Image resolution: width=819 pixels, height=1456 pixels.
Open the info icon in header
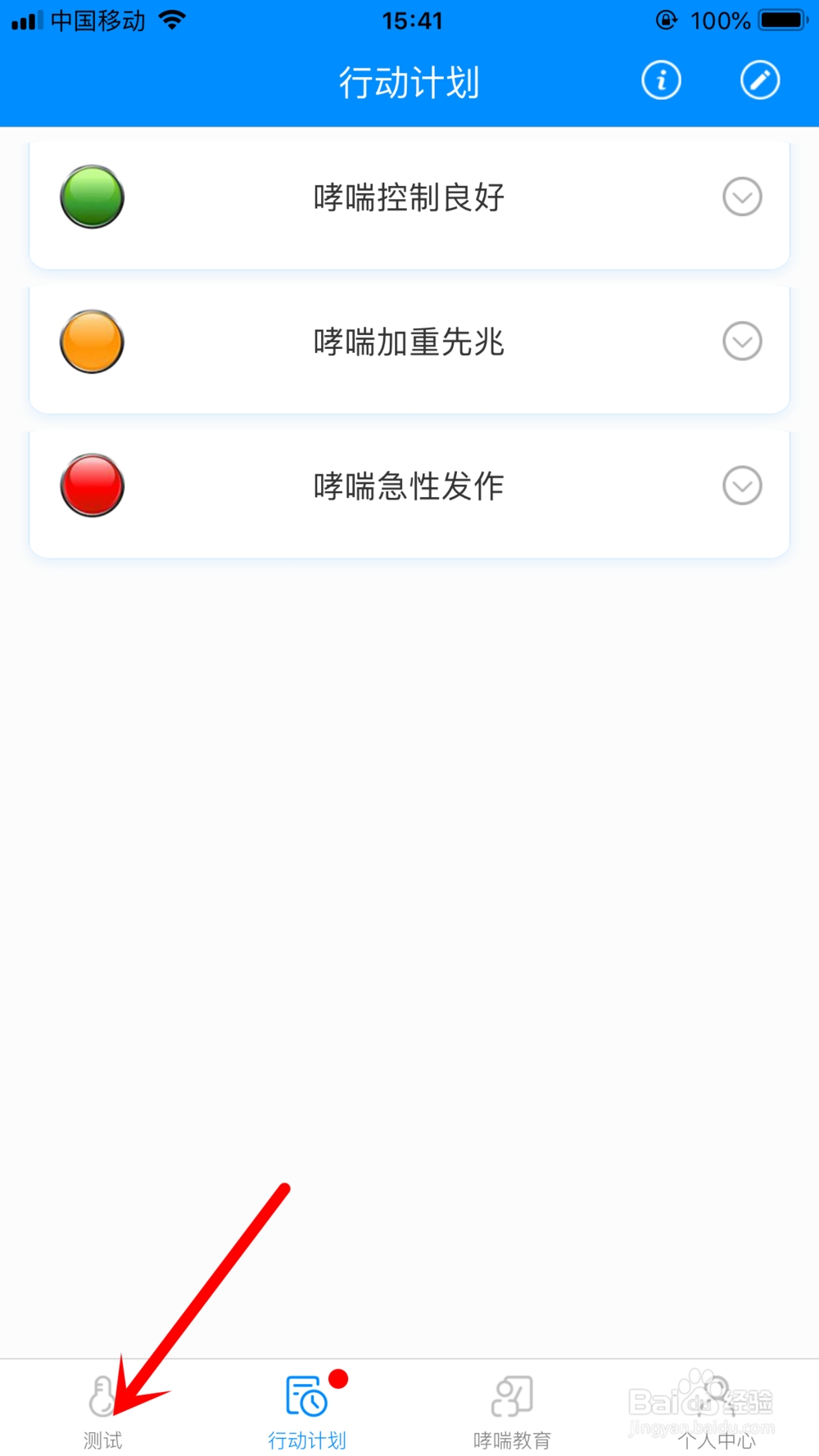pos(661,80)
